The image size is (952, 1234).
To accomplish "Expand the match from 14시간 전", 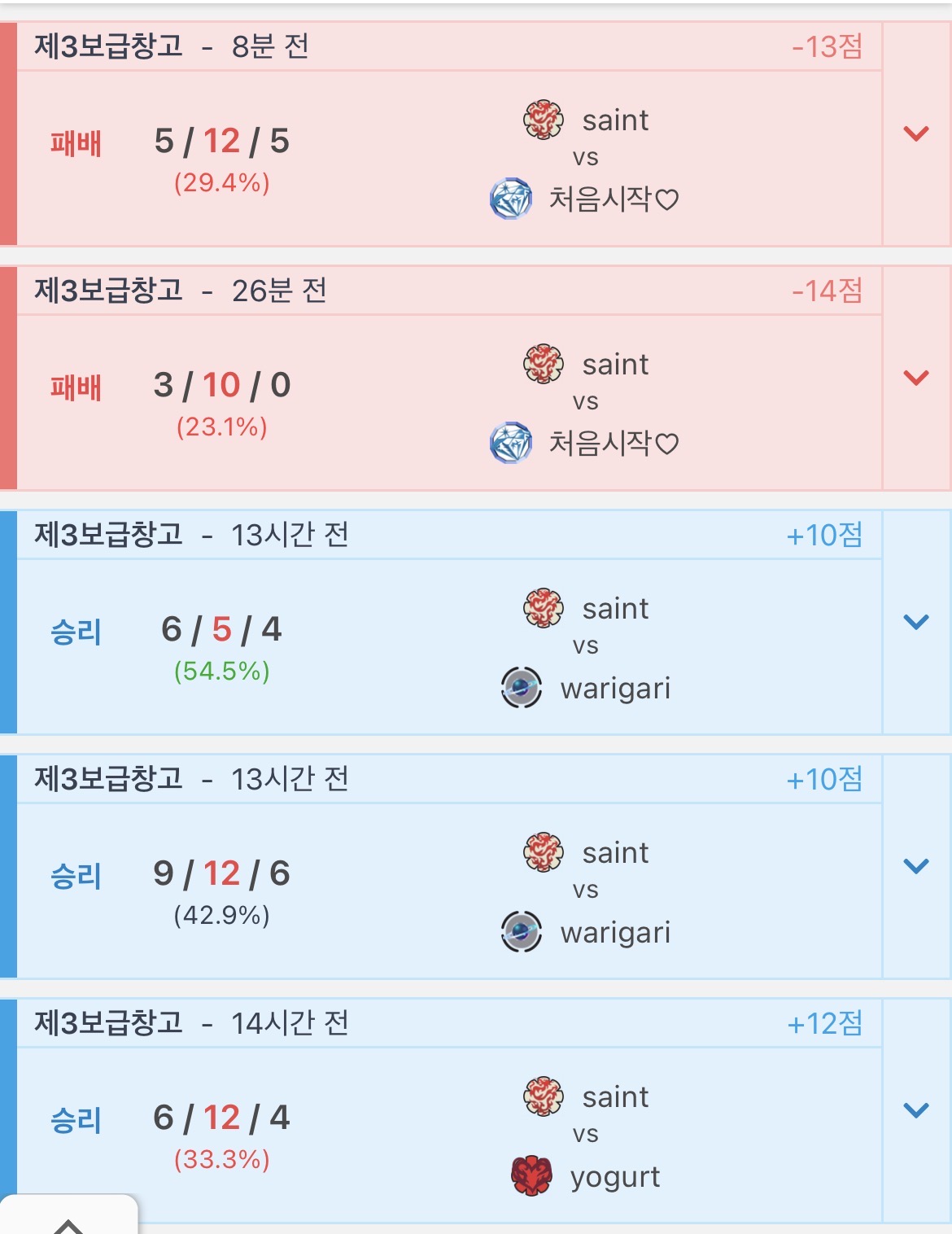I will (916, 1110).
